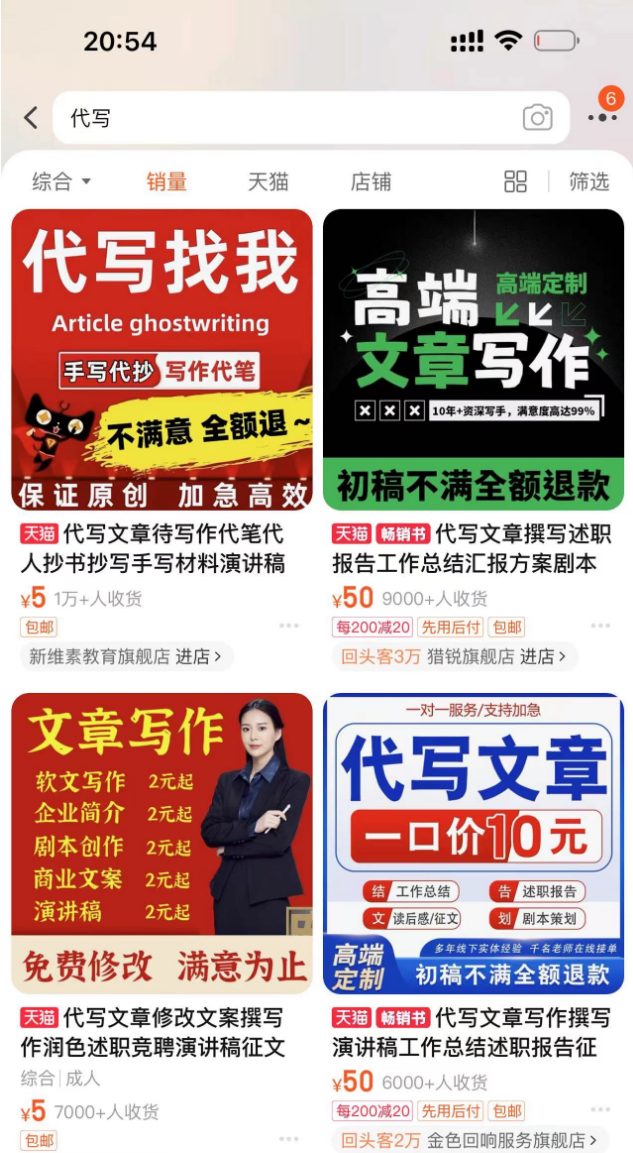Sort results by 销量

[167, 181]
